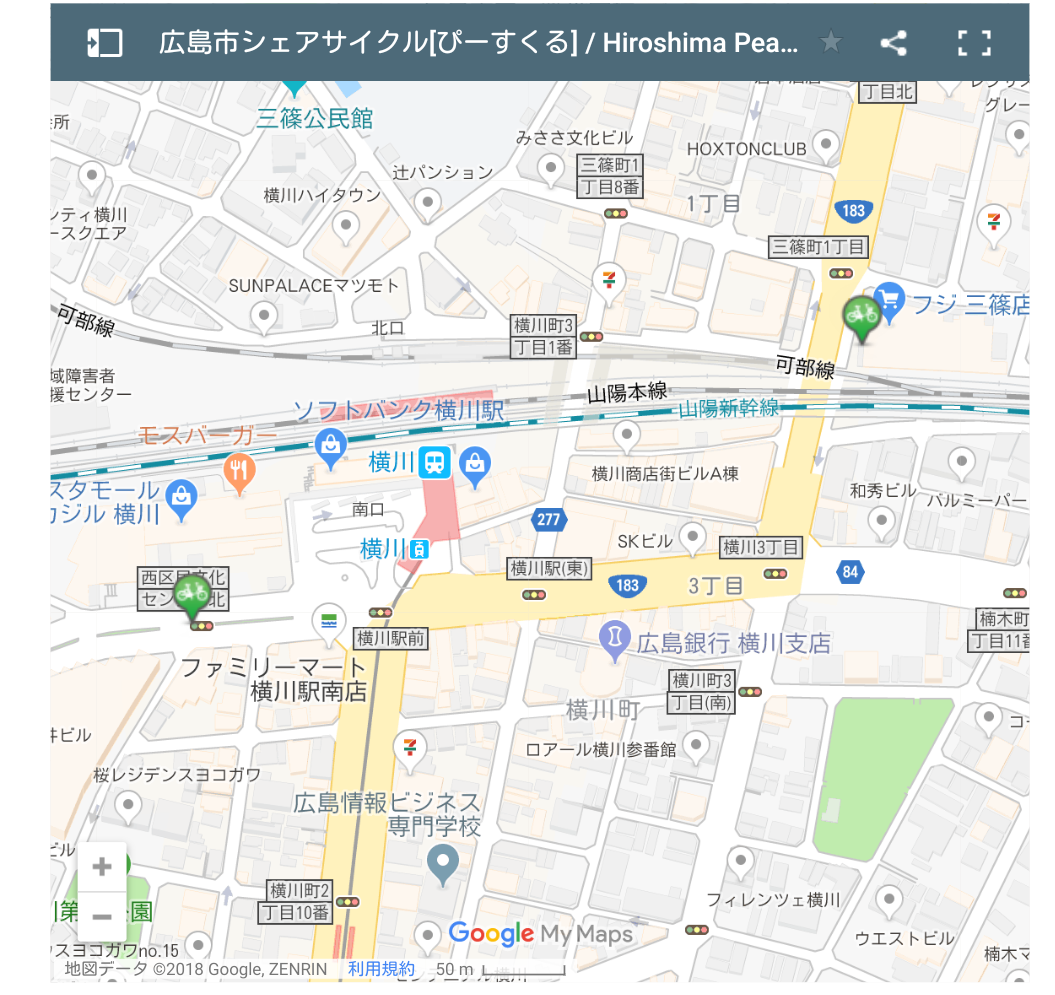Screen dimensions: 1055x995
Task: Open the map legend side panel
Action: click(x=105, y=43)
